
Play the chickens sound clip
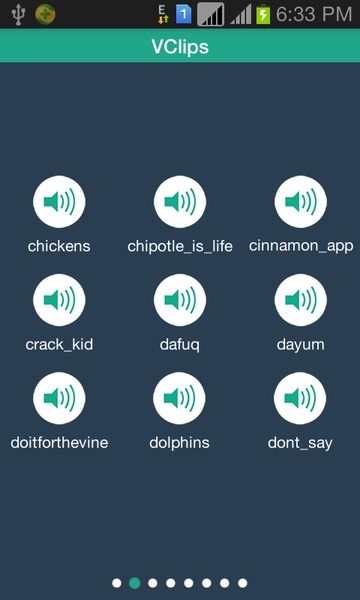point(59,202)
